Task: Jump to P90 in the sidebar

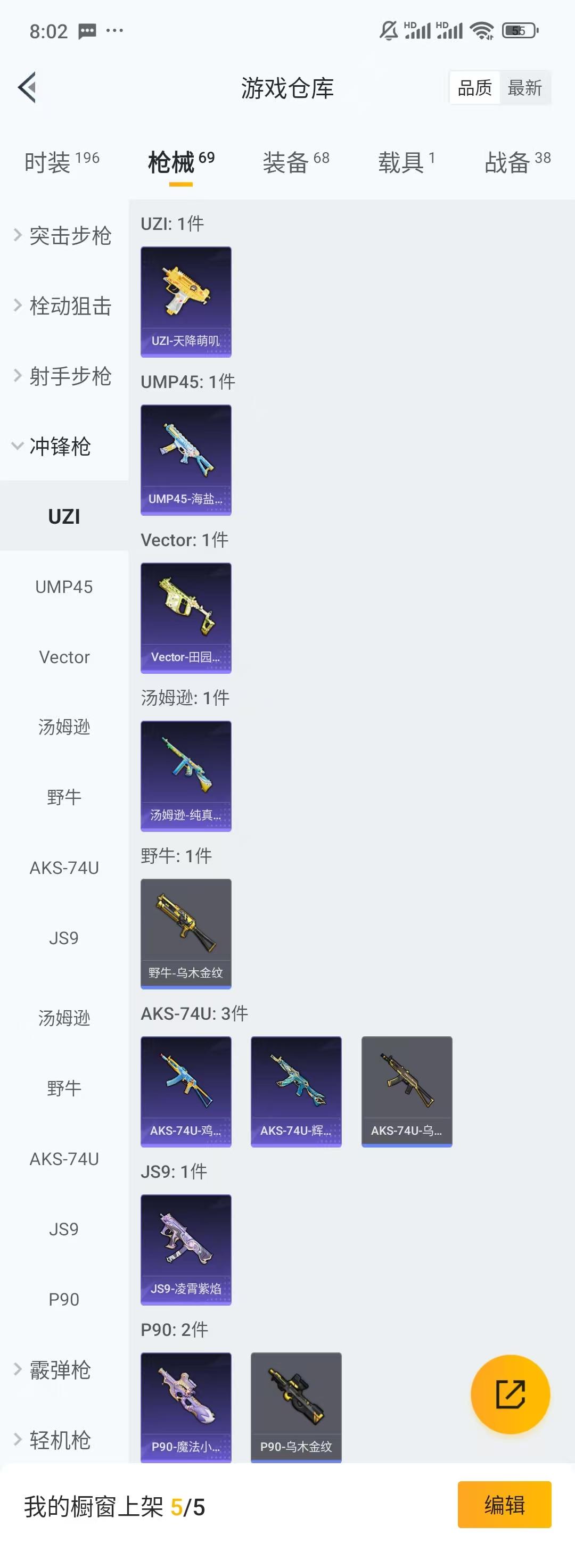Action: coord(64,1299)
